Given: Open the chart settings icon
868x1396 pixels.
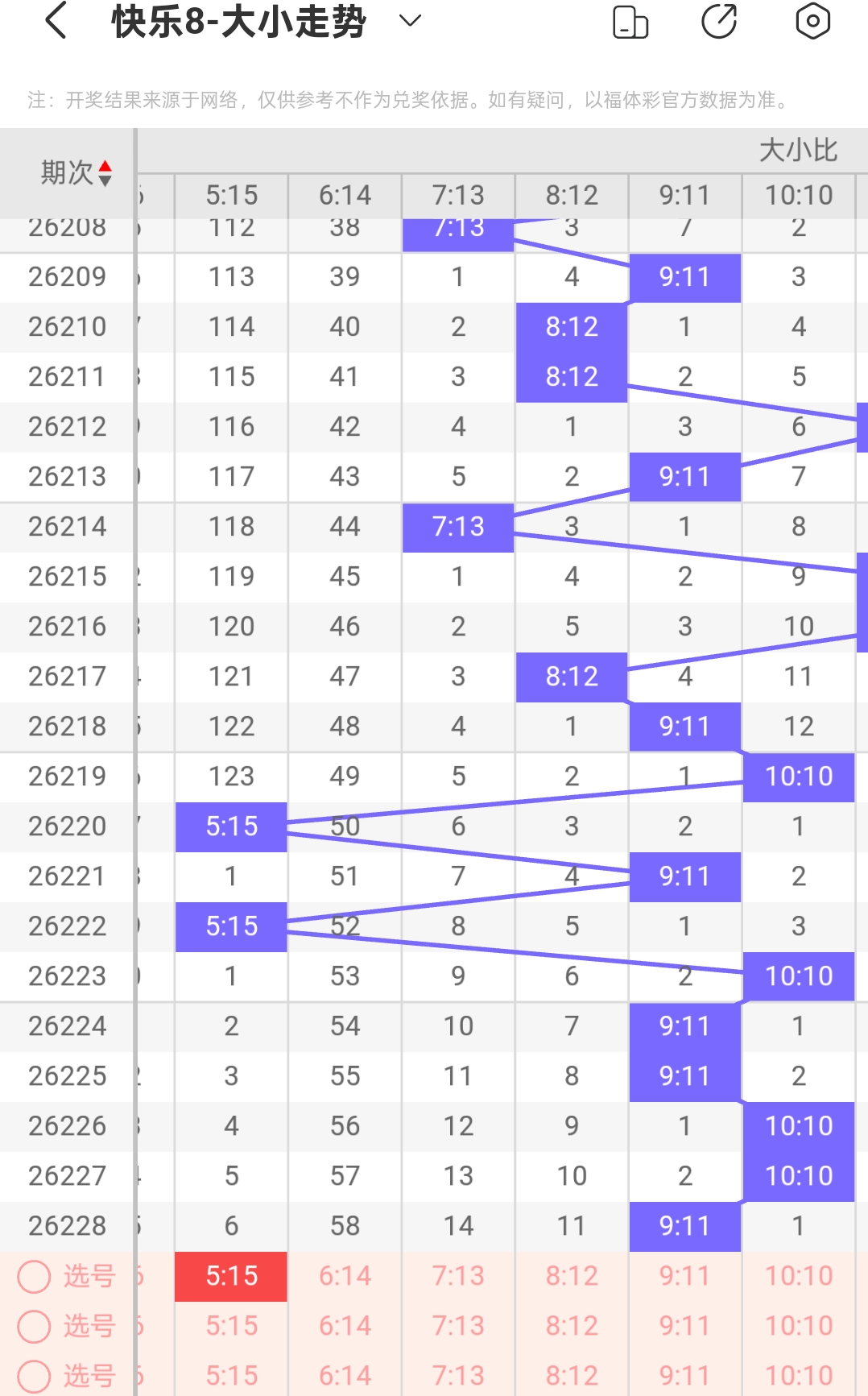Looking at the screenshot, I should coord(812,21).
